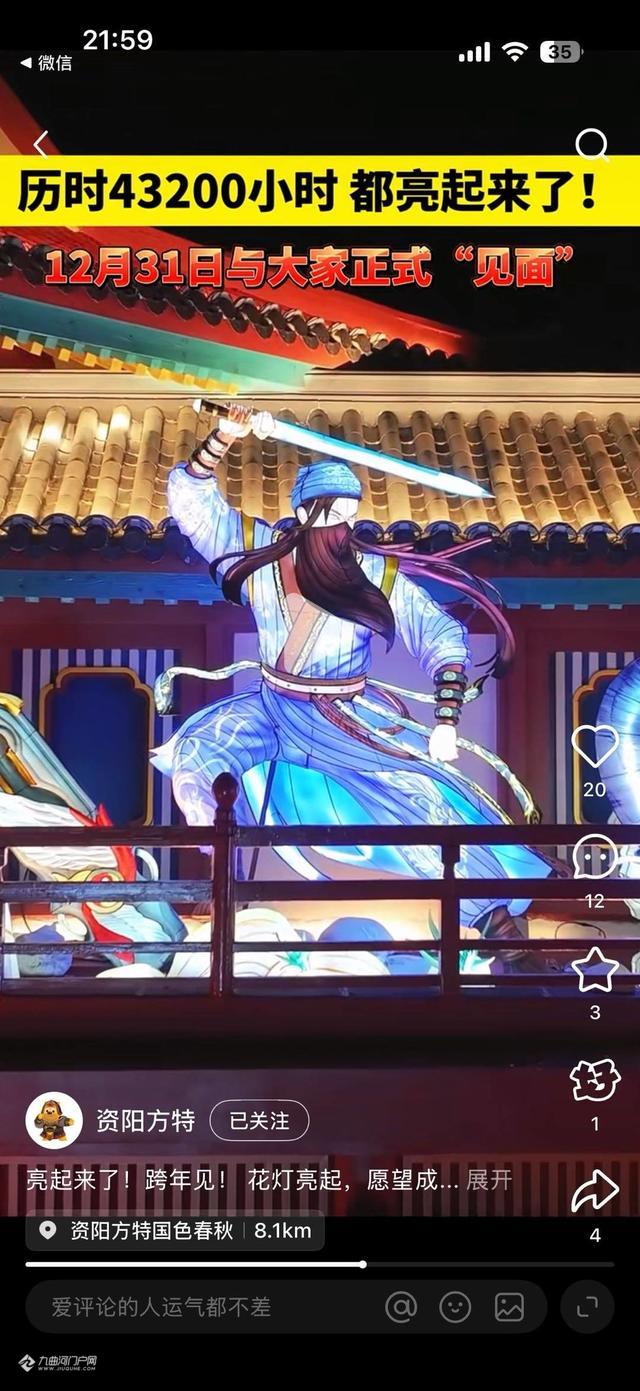
Task: Open the emoji picker in comment bar
Action: click(x=455, y=1307)
